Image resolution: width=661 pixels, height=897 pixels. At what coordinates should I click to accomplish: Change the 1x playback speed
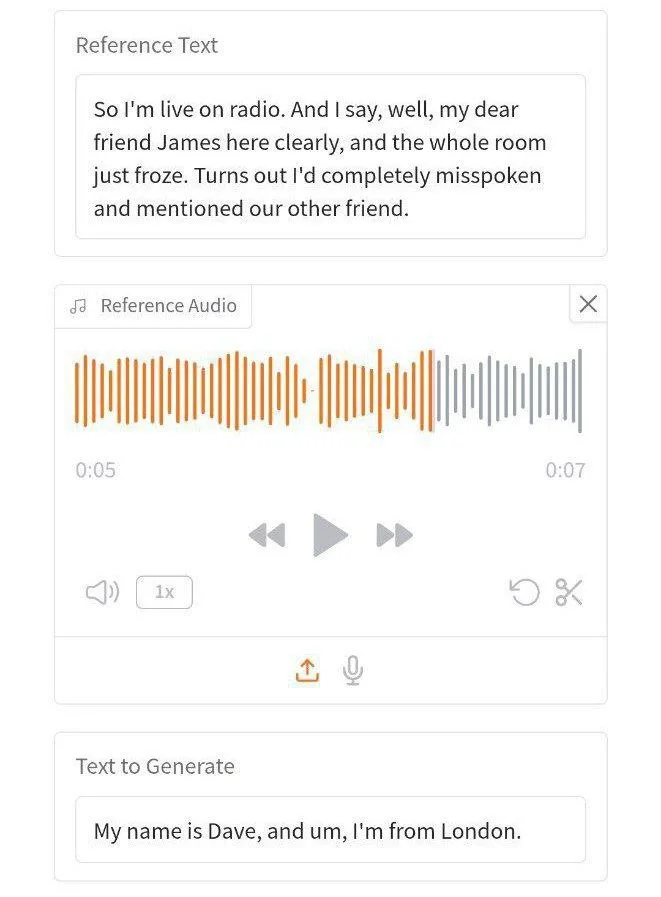(x=164, y=592)
